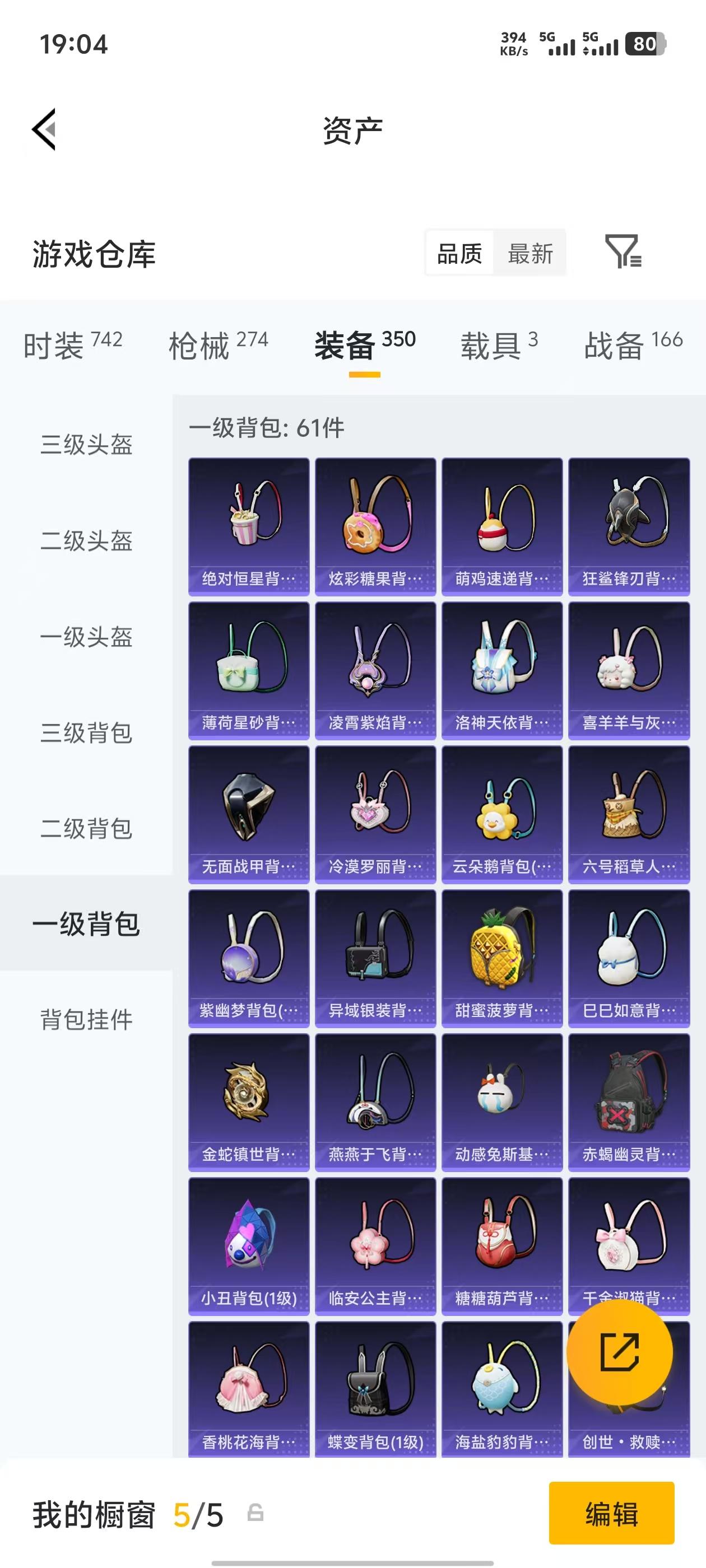Click the back arrow to exit 资产
This screenshot has height=1568, width=706.
pyautogui.click(x=44, y=130)
